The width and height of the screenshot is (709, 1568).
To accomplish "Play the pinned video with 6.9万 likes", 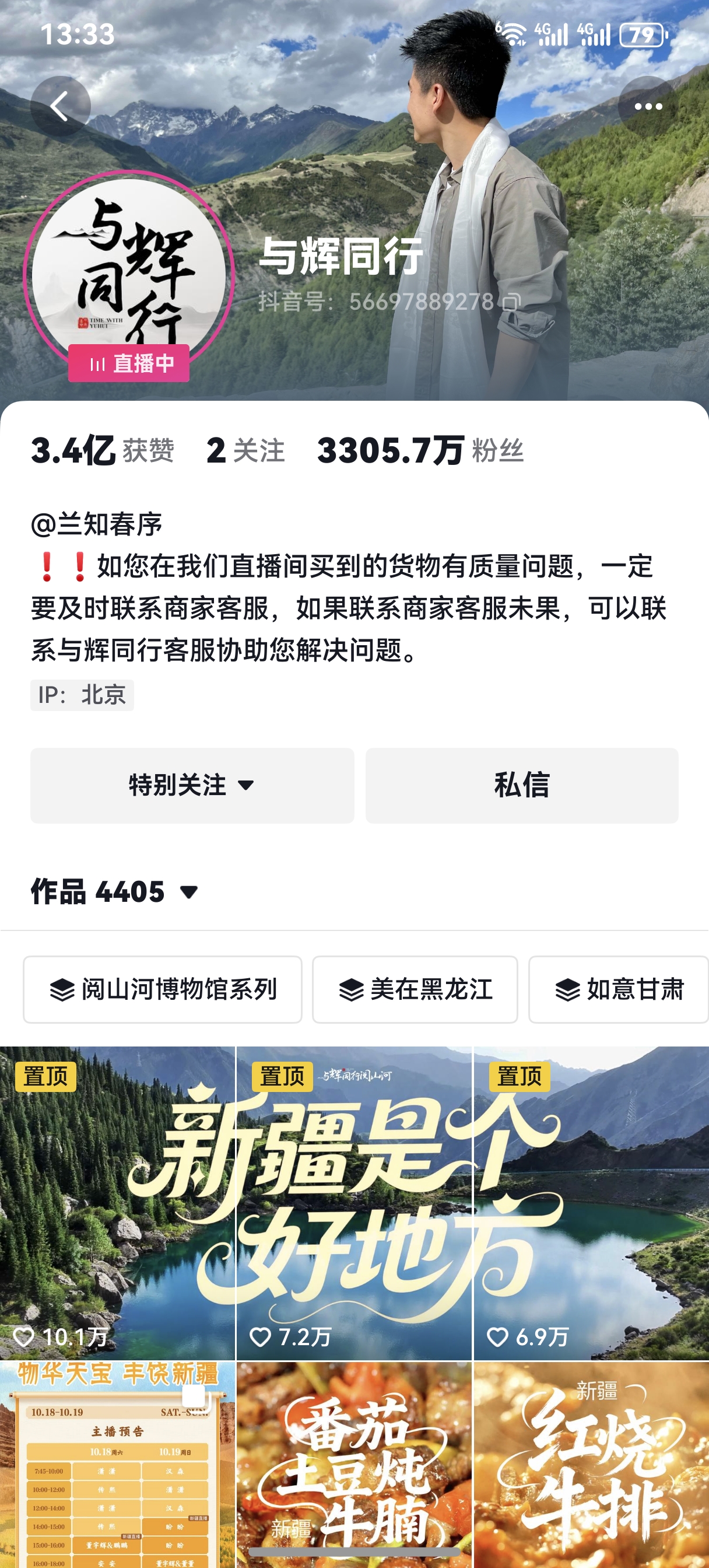I will pos(591,1202).
